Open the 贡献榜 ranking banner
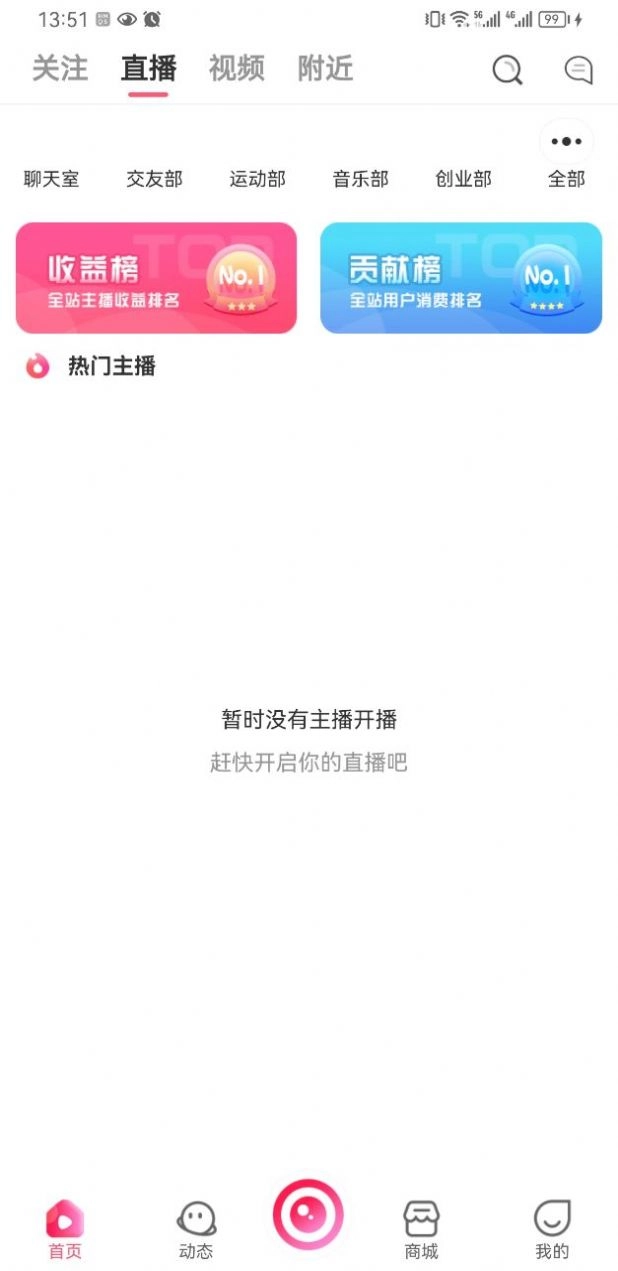 point(461,277)
